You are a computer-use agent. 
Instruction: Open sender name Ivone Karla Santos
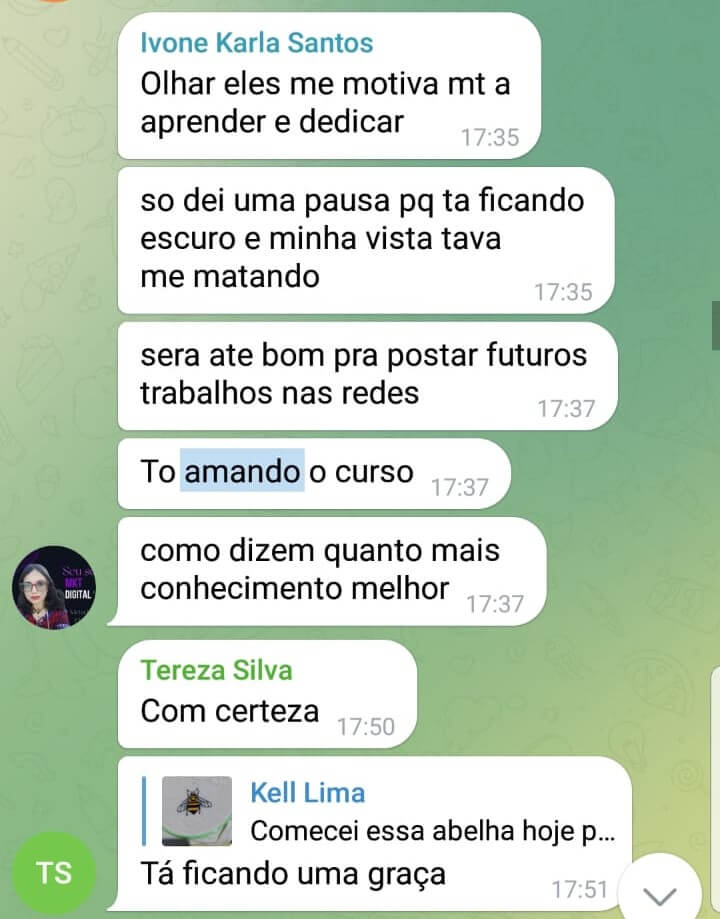(x=256, y=43)
